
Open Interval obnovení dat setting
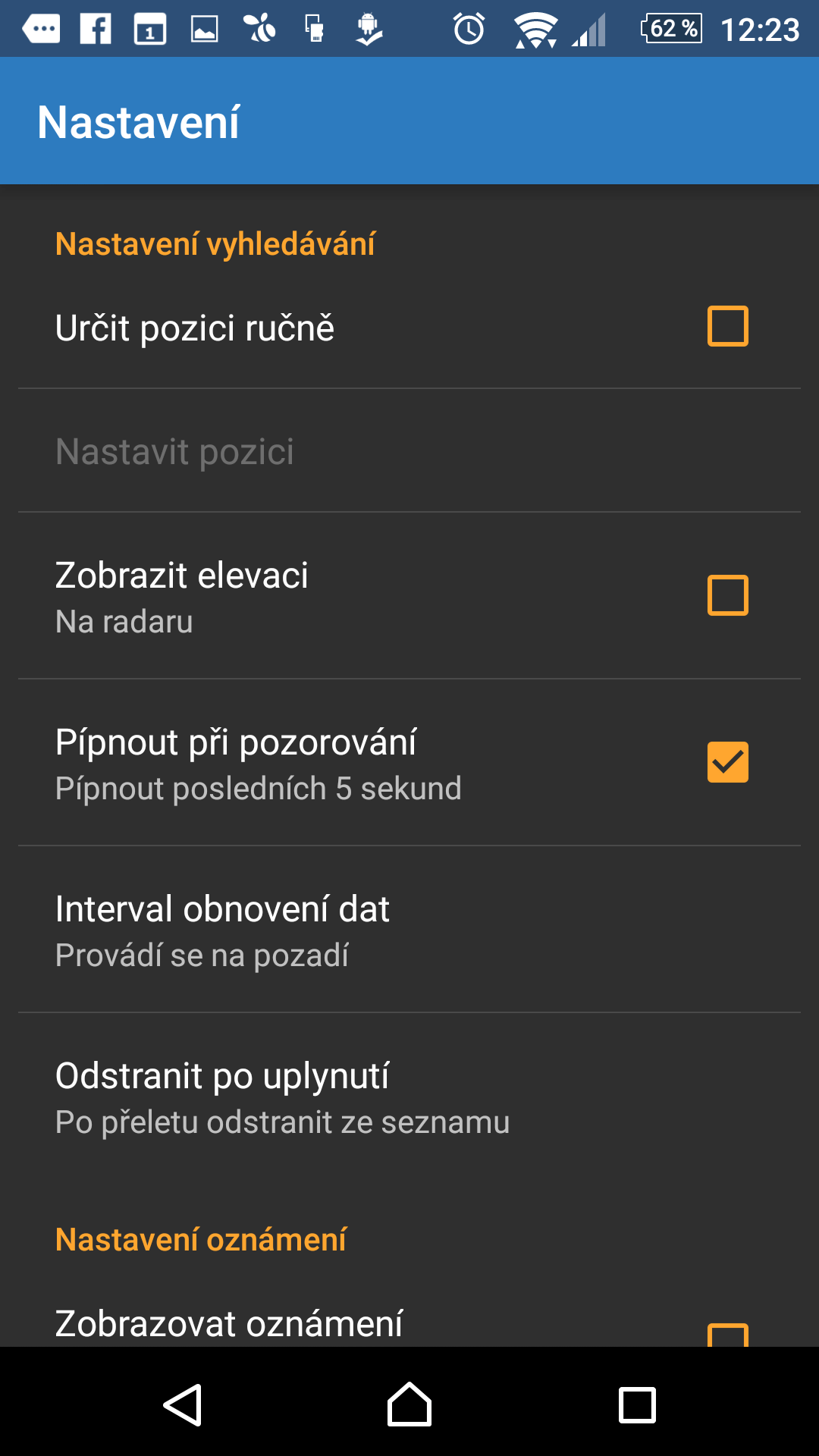[409, 930]
